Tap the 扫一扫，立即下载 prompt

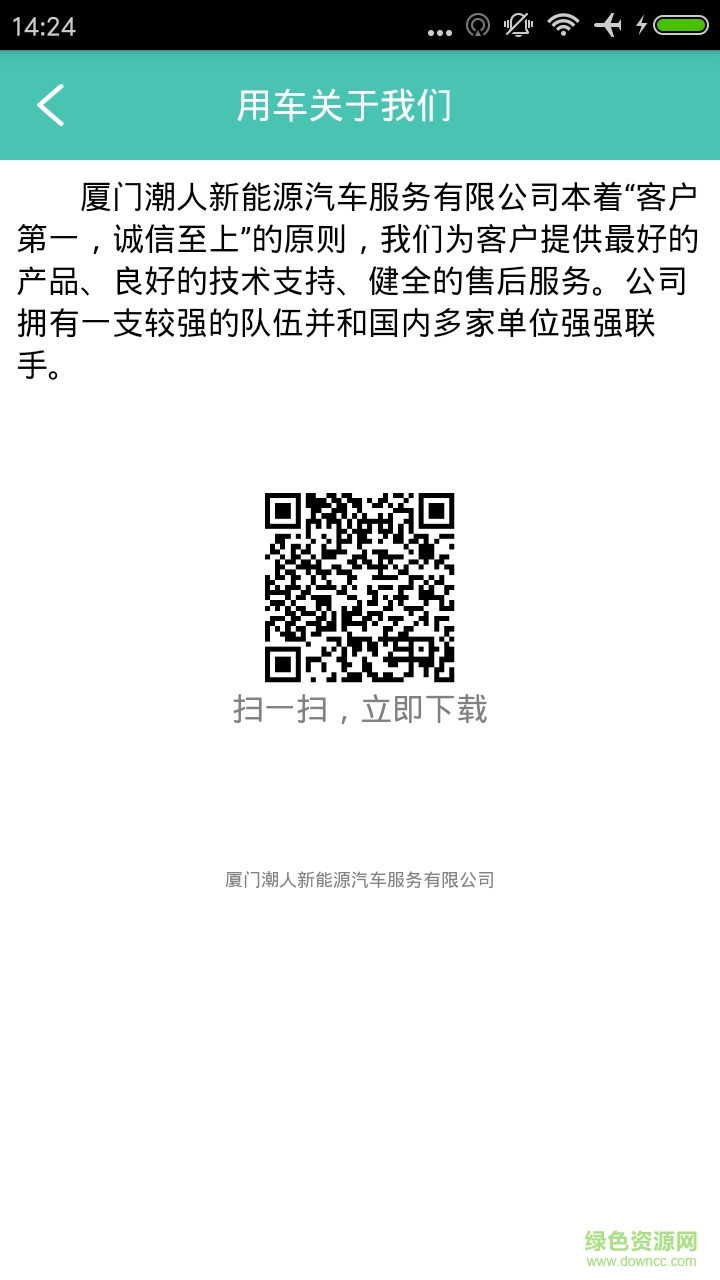pos(360,712)
